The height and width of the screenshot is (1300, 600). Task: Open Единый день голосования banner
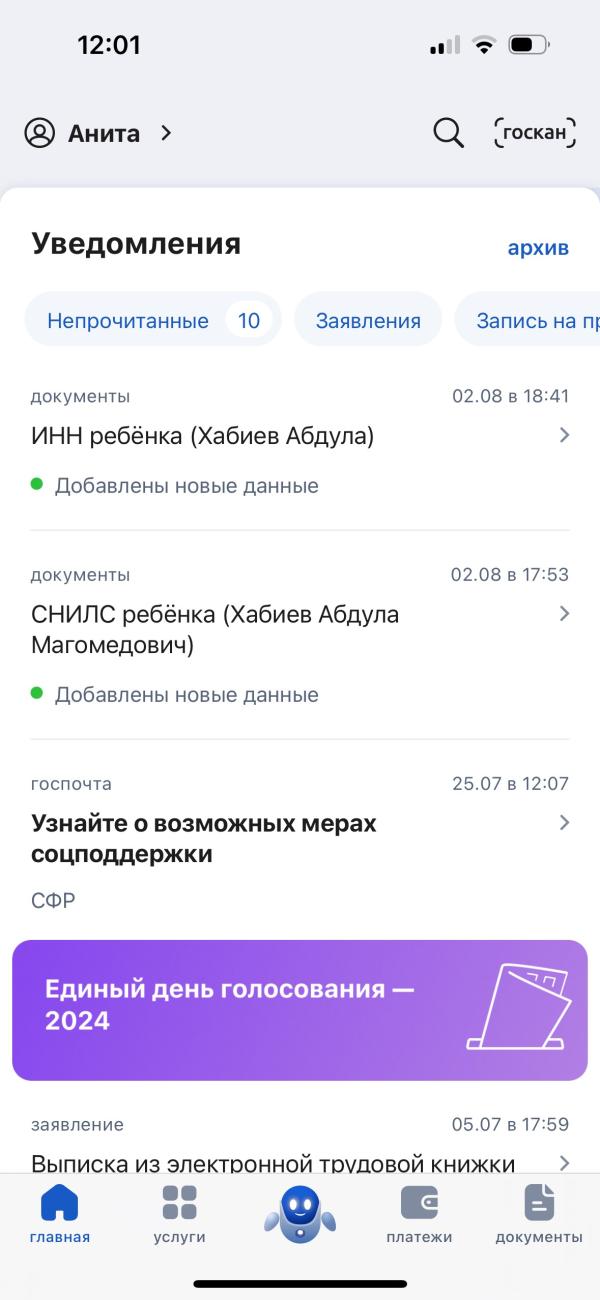click(x=300, y=1010)
